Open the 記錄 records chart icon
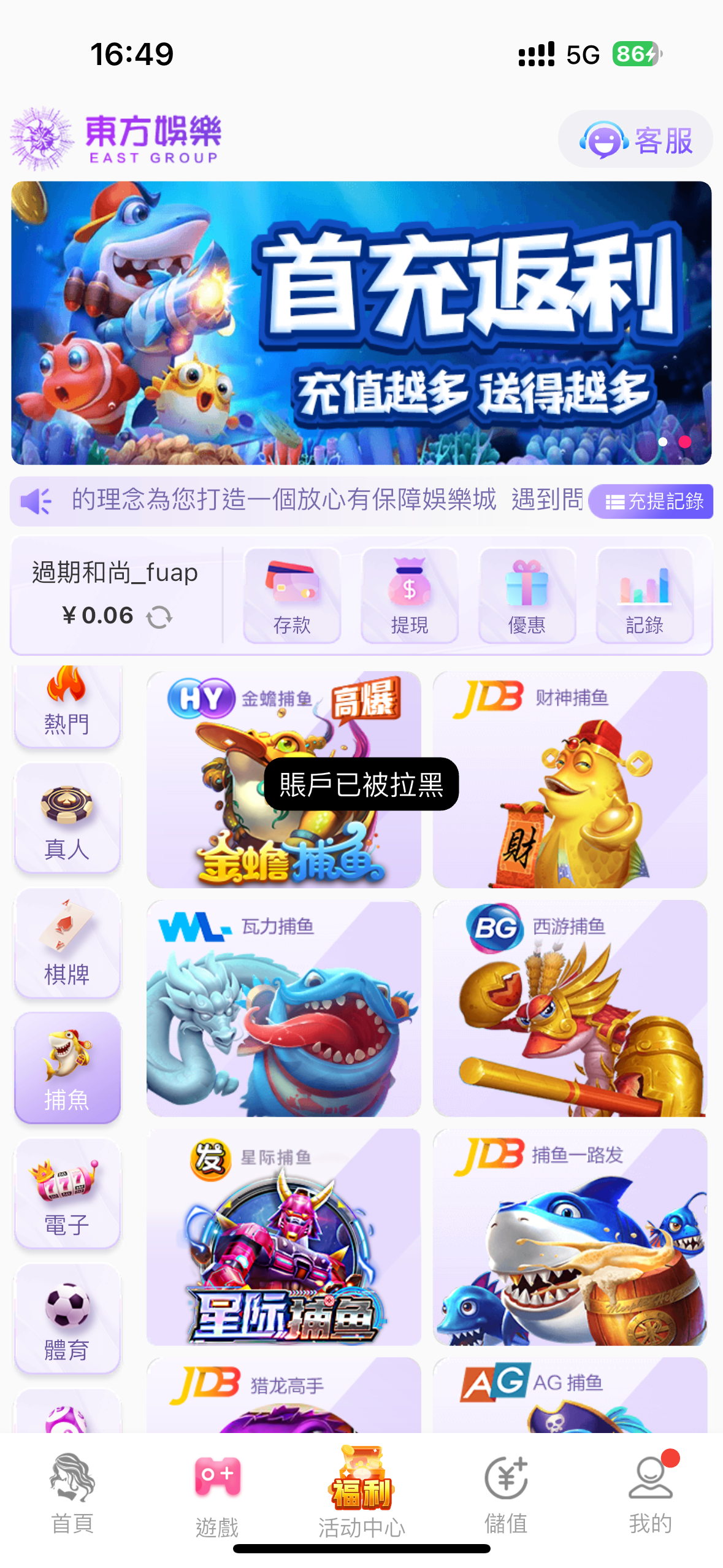Viewport: 723px width, 1568px height. pos(645,595)
